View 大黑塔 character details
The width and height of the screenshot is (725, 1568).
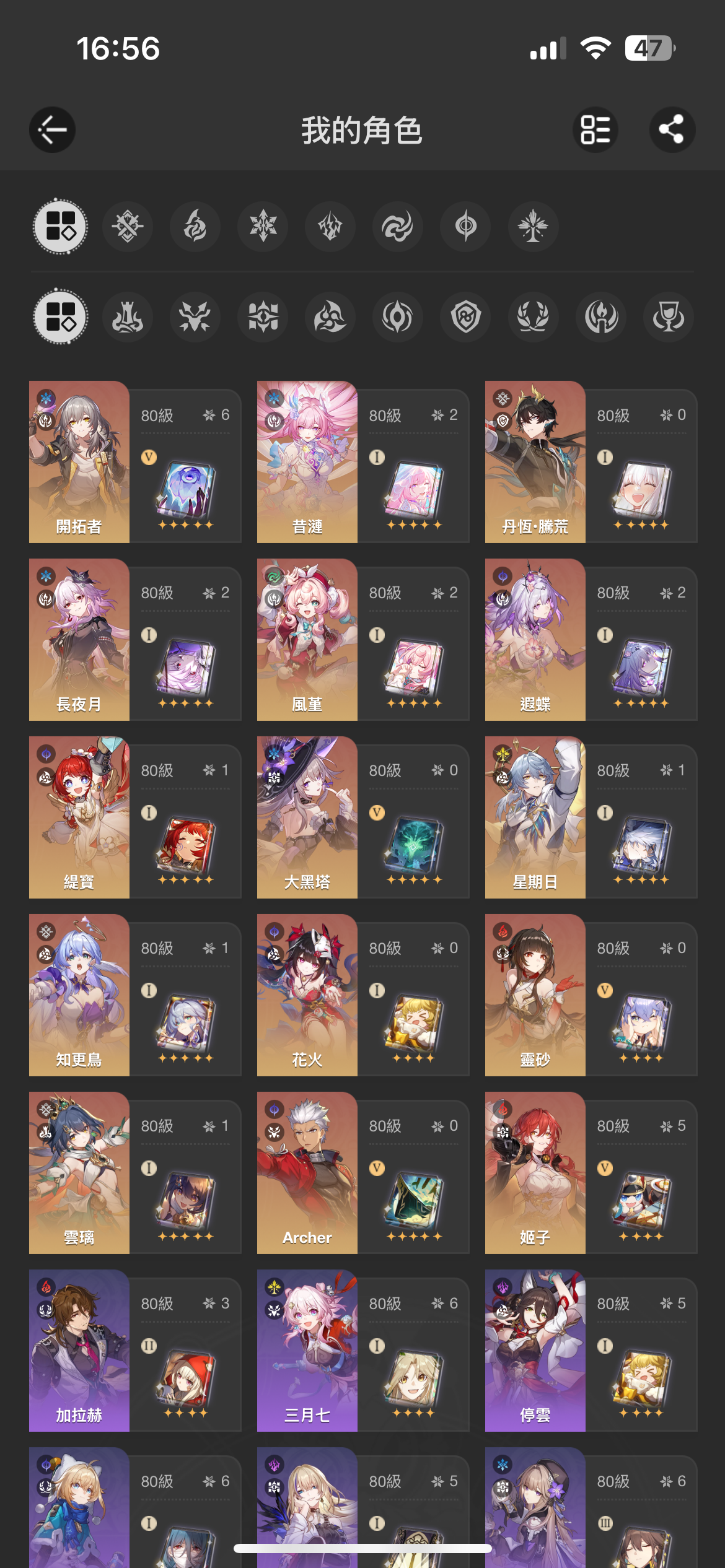362,817
